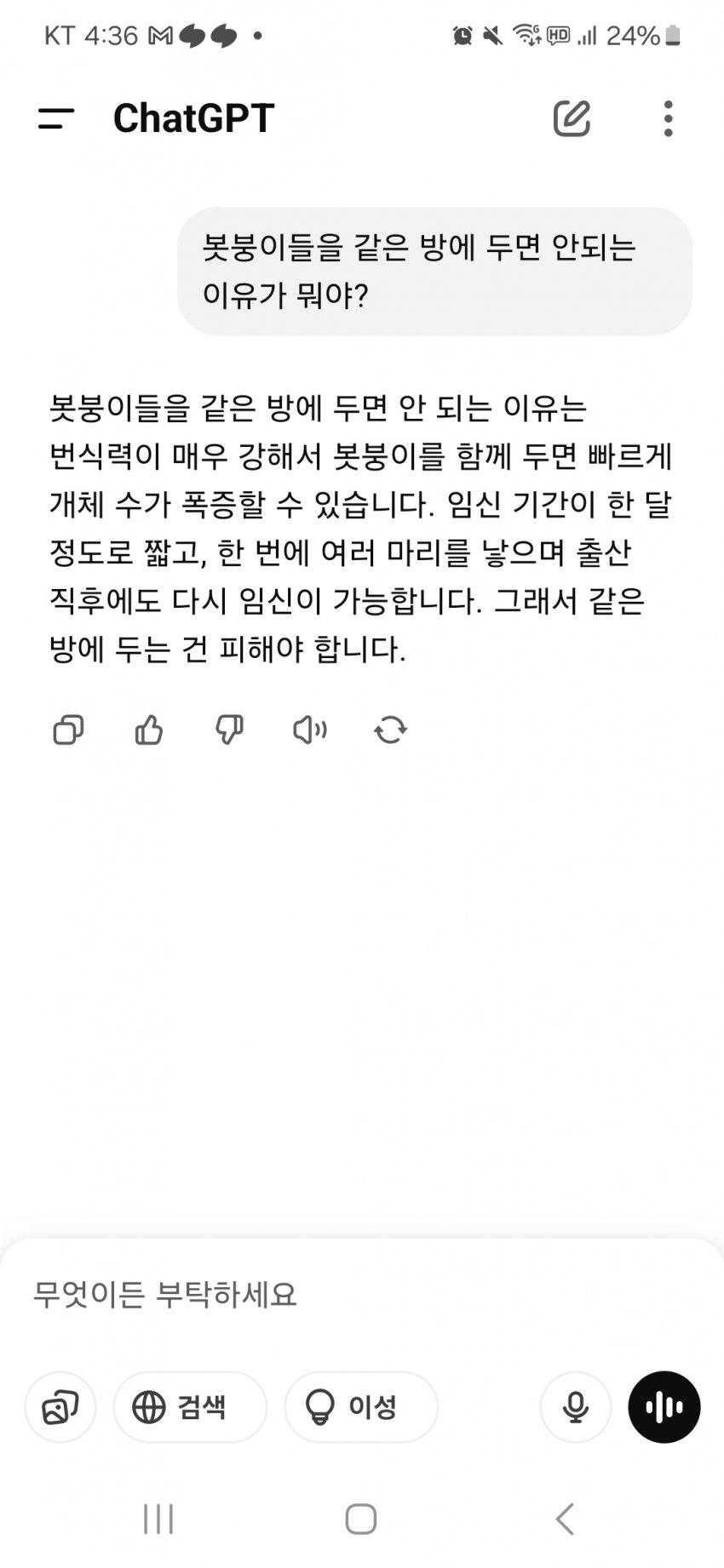Enable the 이성 reasoning chip
The height and width of the screenshot is (1568, 724).
pyautogui.click(x=361, y=1407)
